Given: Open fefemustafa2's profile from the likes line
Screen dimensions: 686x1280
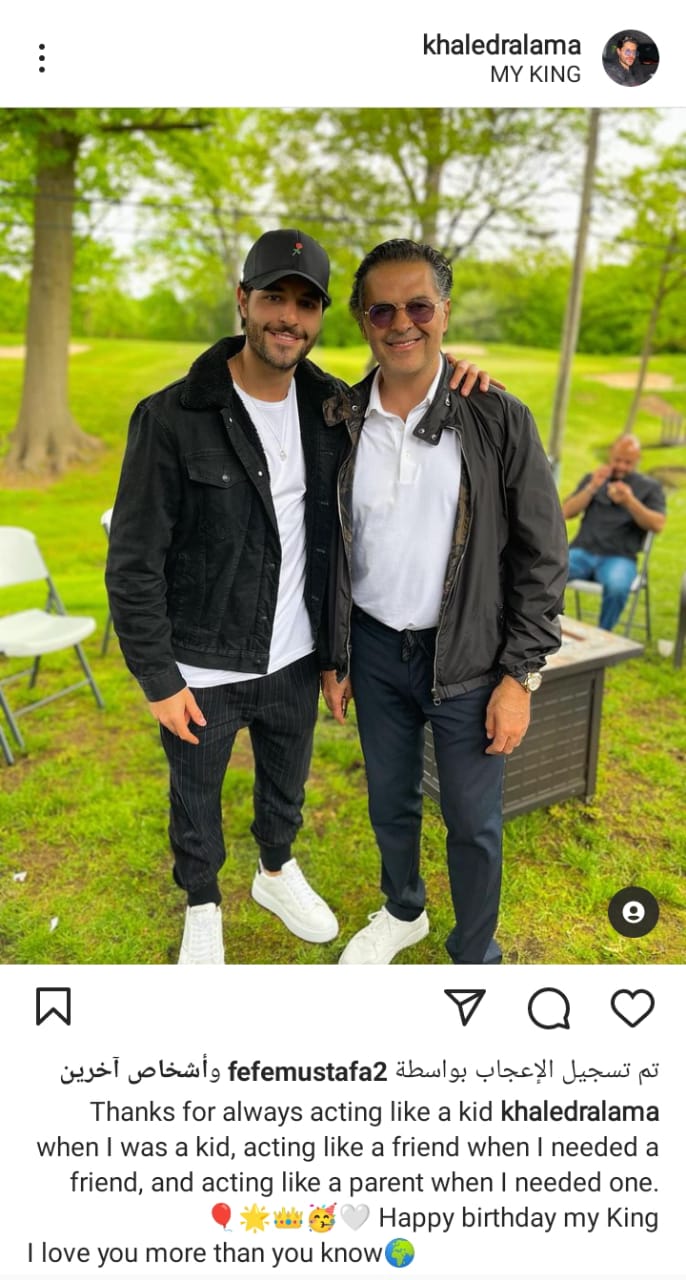Looking at the screenshot, I should point(307,1073).
